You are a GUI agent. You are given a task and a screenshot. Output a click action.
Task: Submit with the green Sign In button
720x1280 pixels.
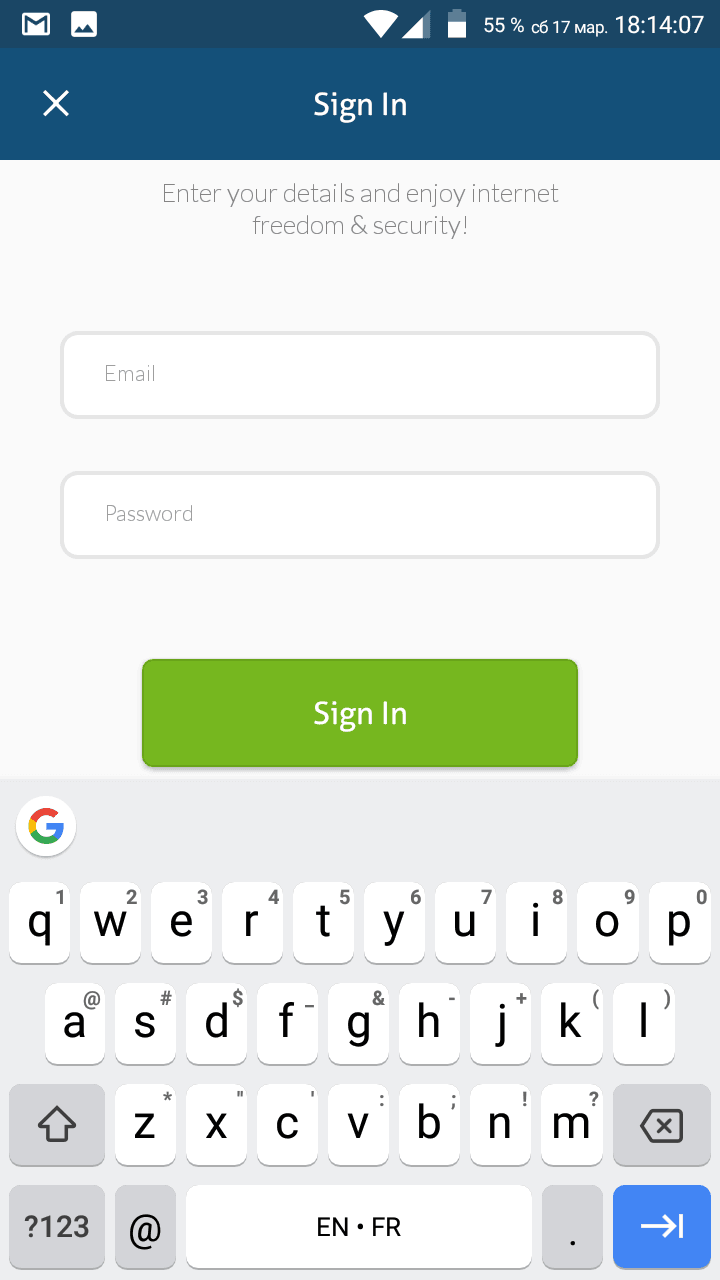(360, 713)
